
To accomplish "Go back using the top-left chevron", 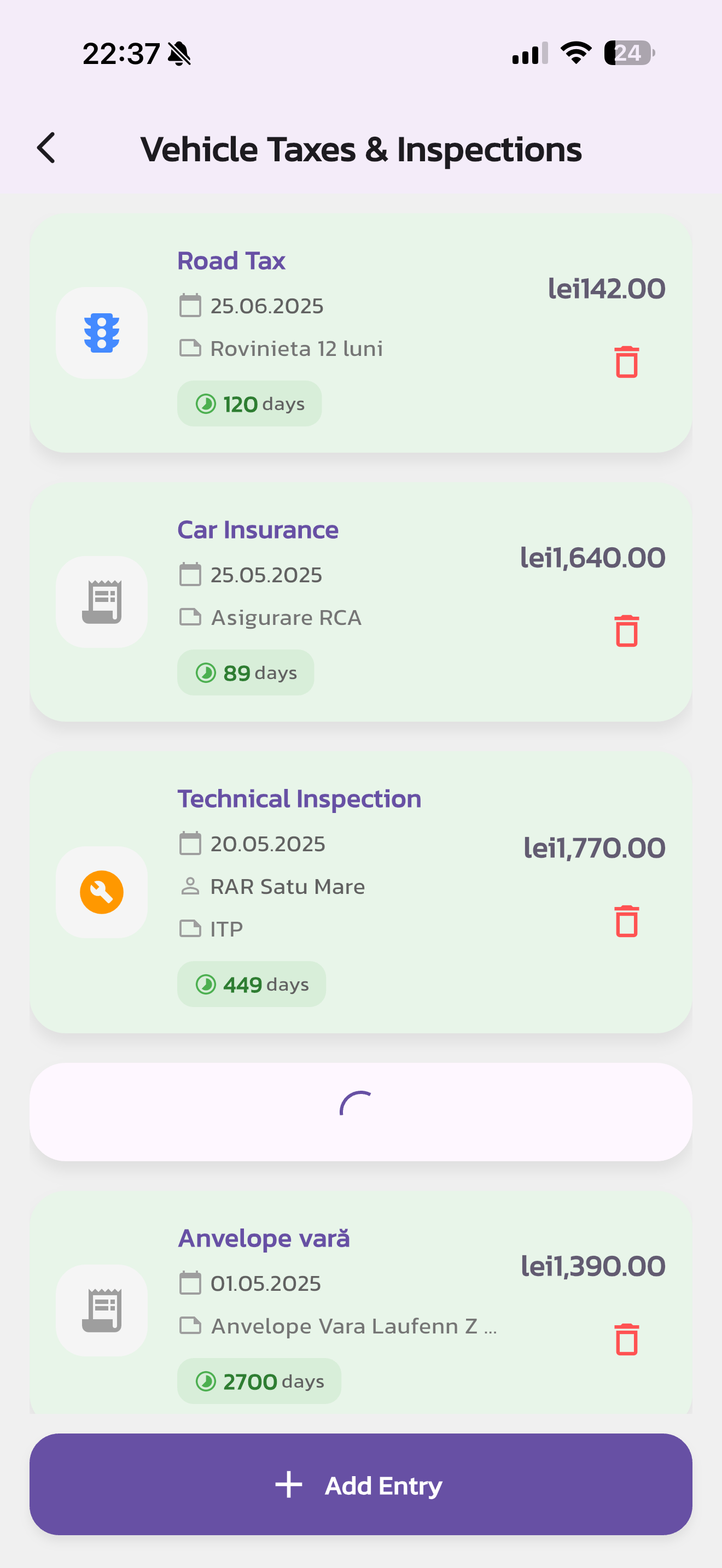I will [47, 148].
